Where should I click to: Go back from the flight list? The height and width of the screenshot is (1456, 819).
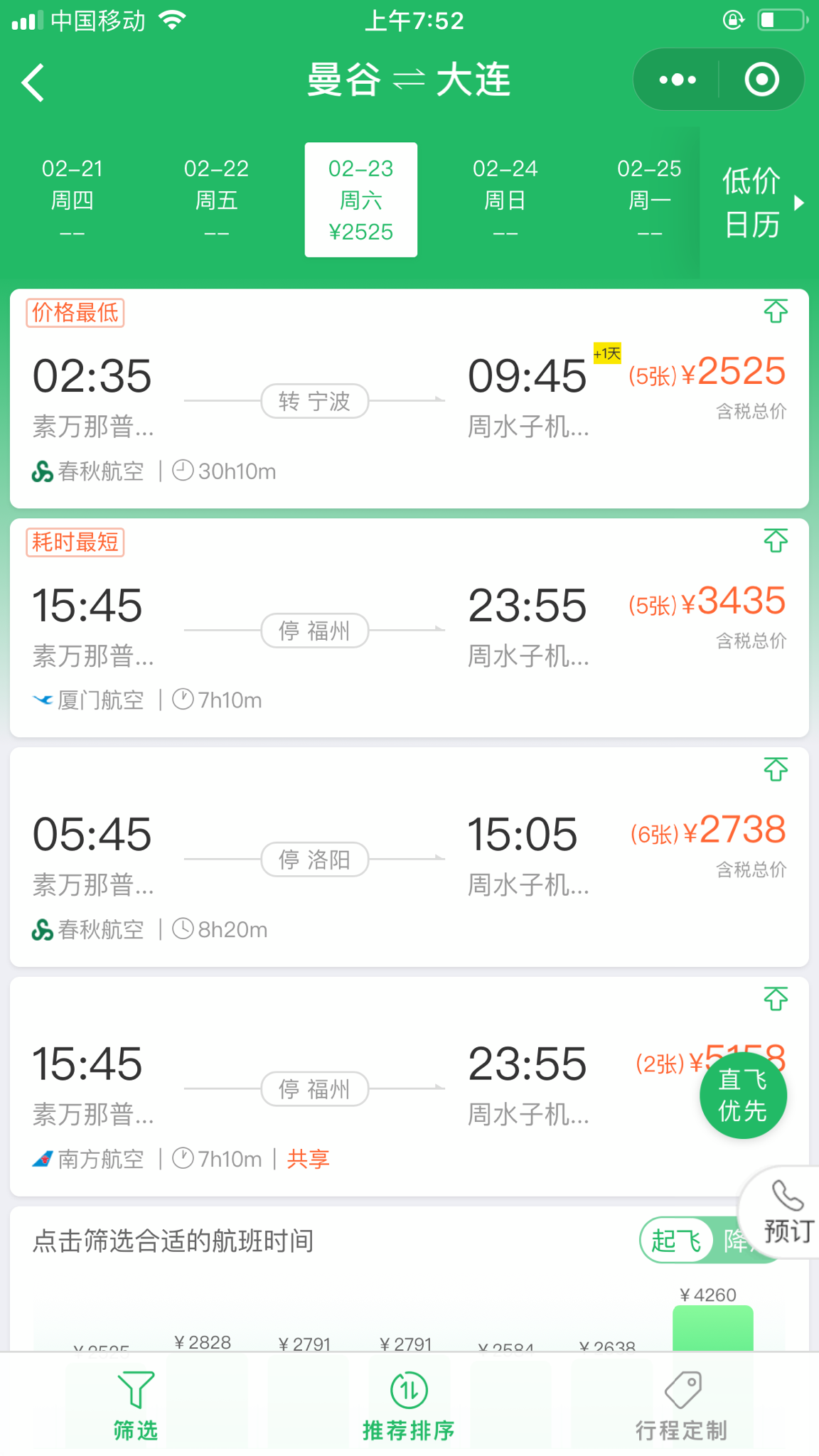click(33, 82)
